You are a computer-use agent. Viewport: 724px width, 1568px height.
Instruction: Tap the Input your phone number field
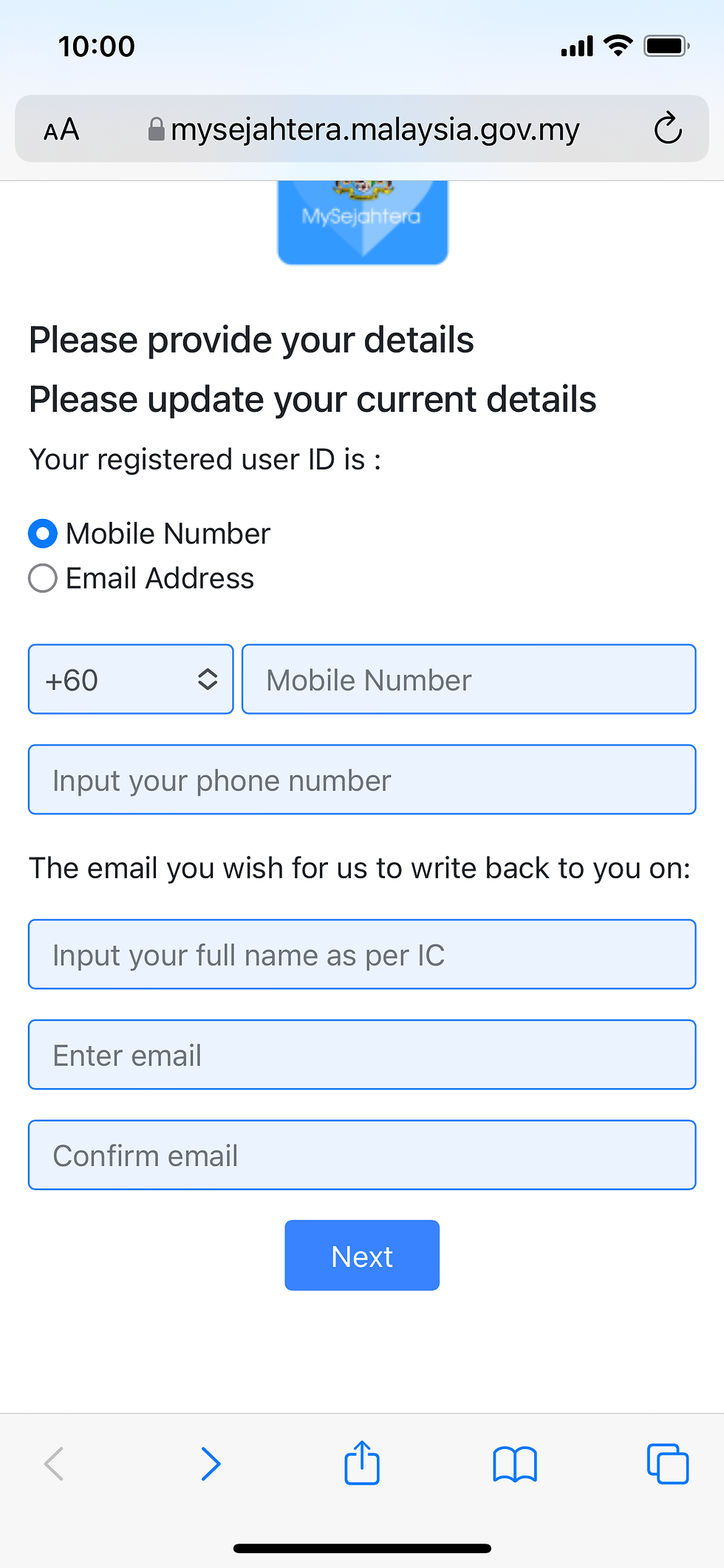point(362,780)
